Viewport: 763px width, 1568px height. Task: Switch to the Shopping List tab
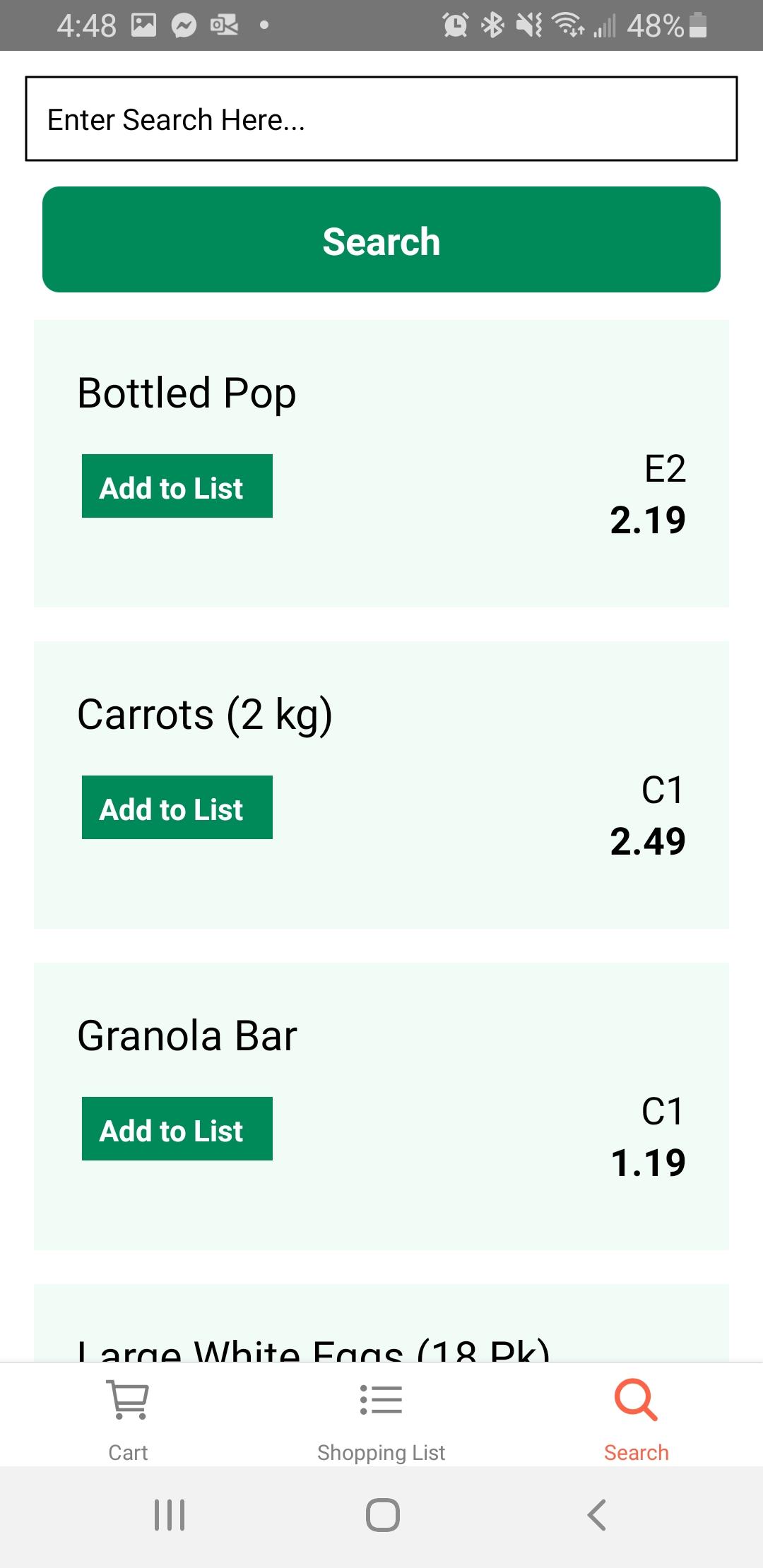pyautogui.click(x=381, y=1420)
